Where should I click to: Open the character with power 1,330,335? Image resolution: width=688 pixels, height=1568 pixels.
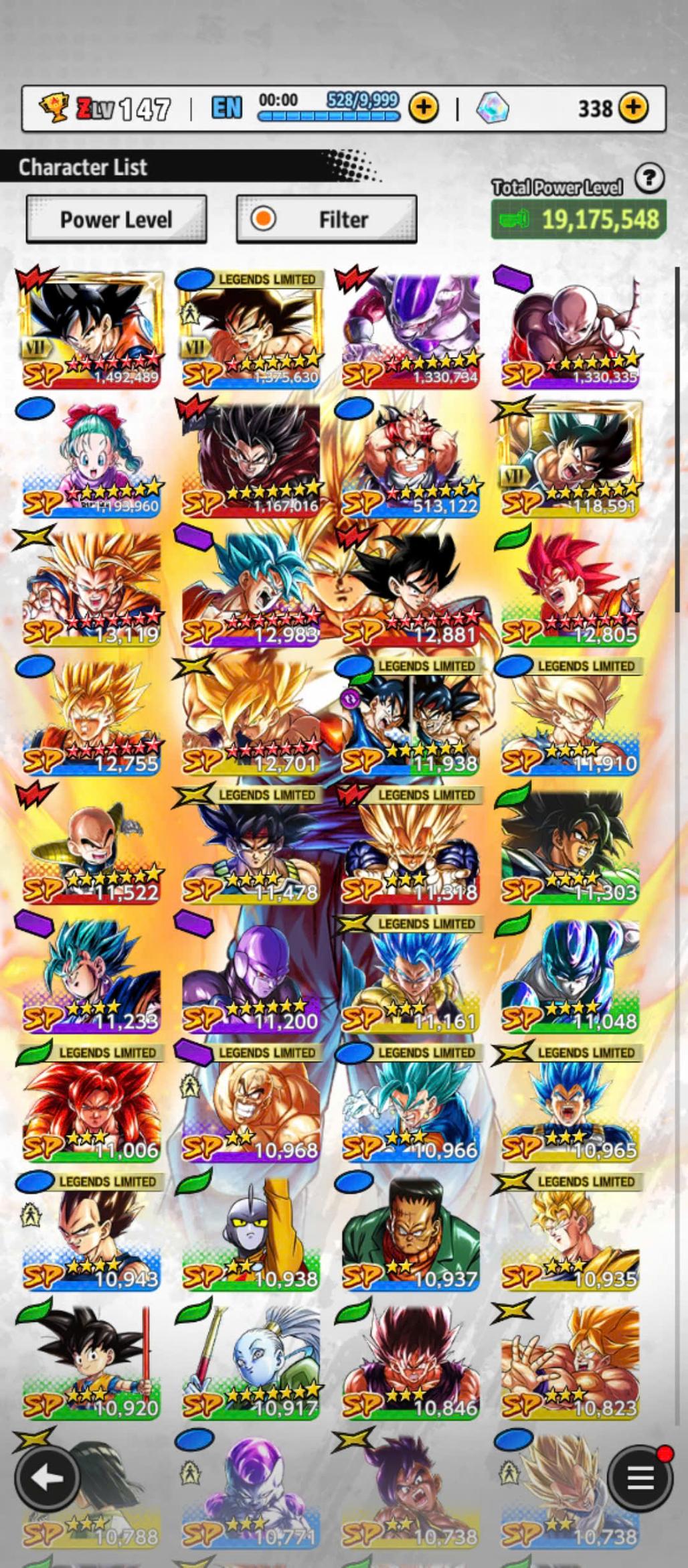[570, 329]
